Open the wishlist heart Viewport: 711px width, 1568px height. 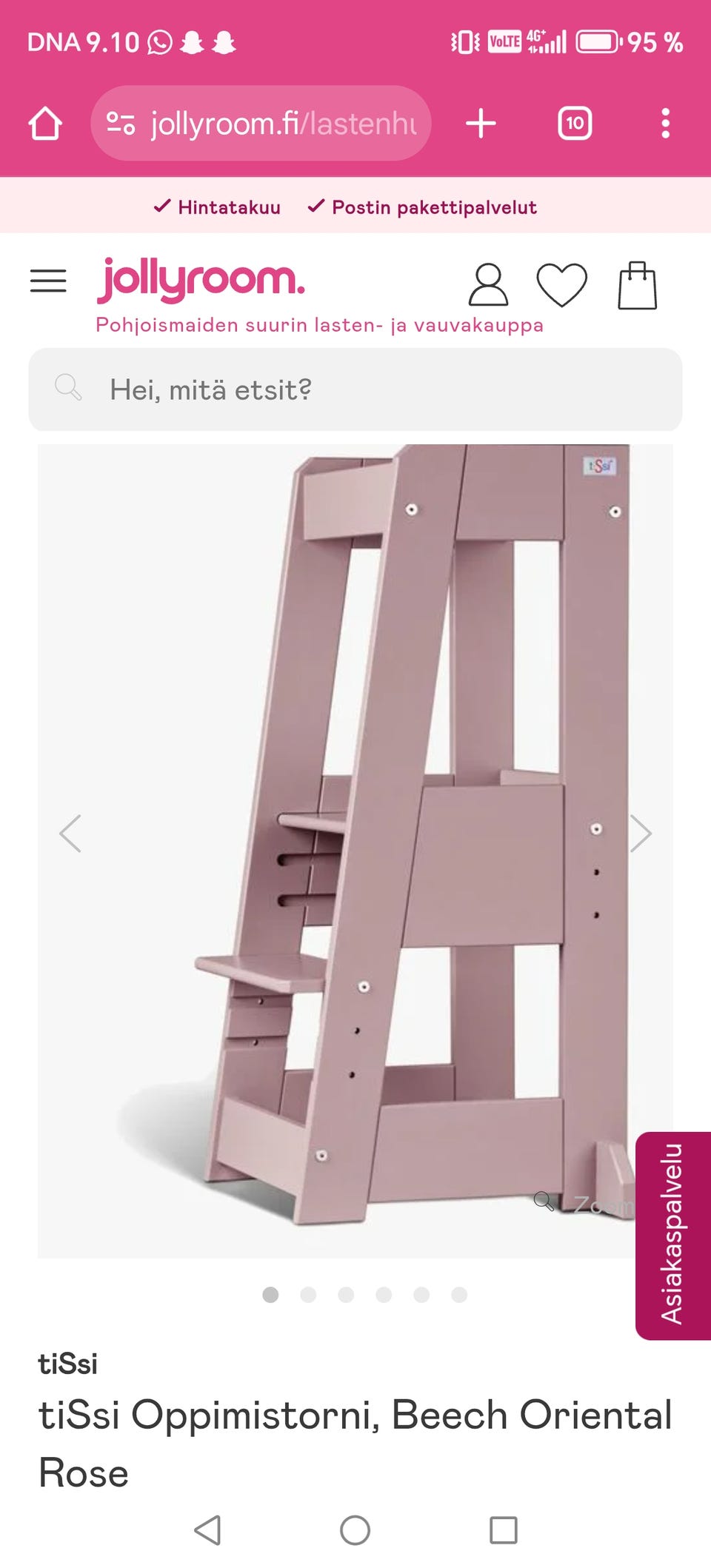click(x=562, y=285)
